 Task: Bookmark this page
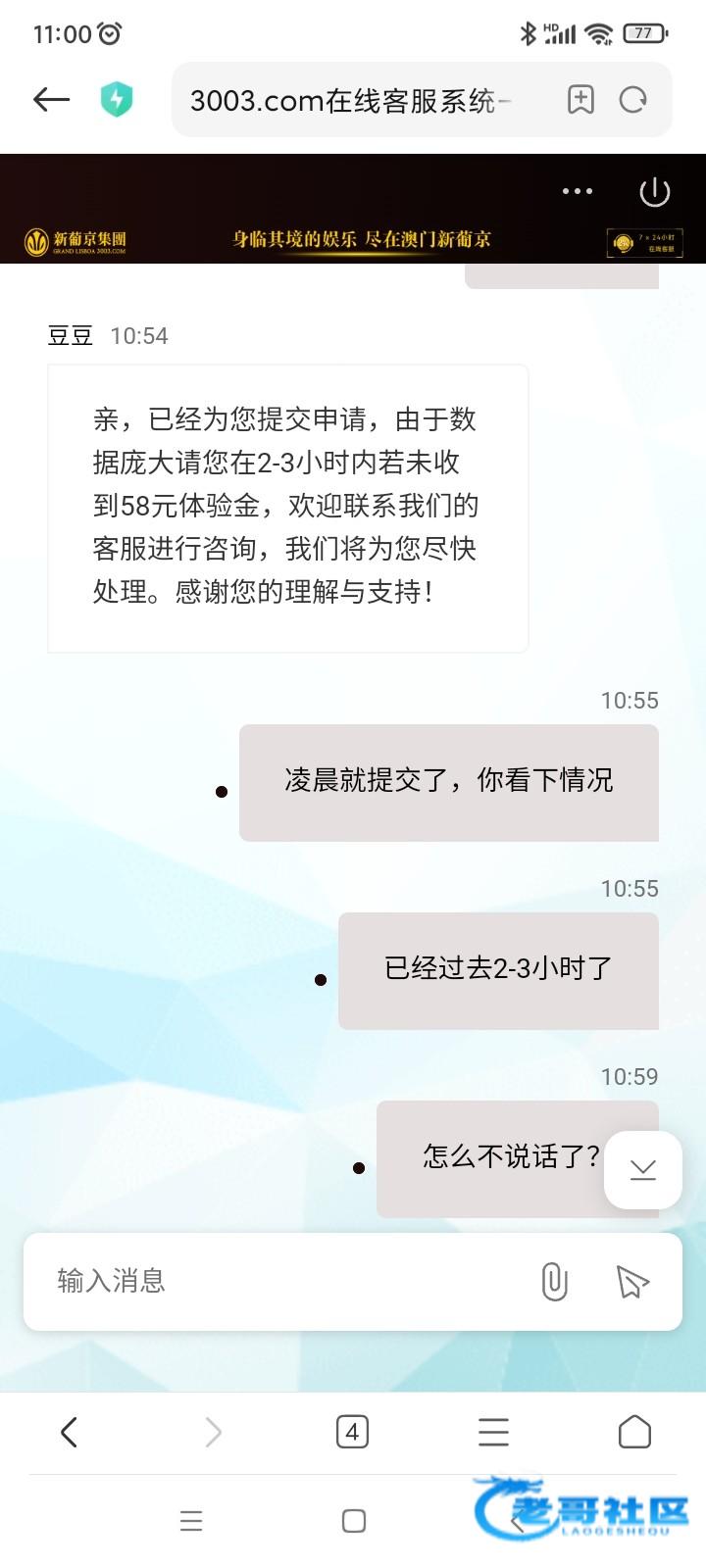coord(580,99)
